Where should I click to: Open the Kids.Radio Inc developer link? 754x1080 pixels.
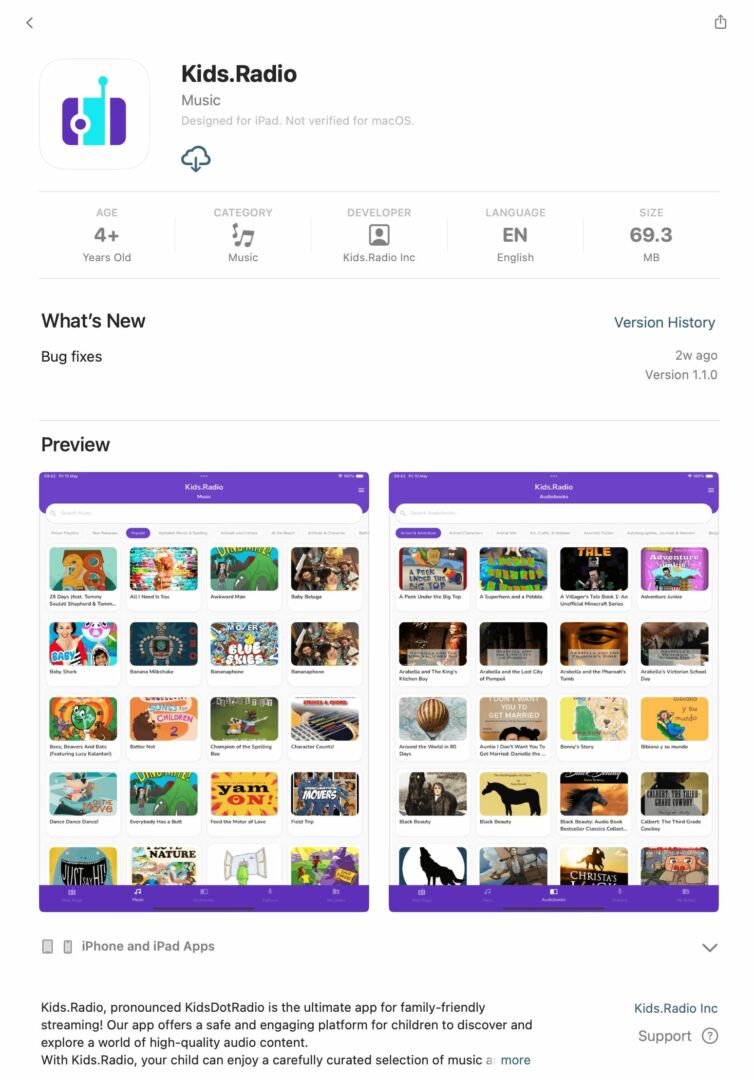(x=675, y=1008)
